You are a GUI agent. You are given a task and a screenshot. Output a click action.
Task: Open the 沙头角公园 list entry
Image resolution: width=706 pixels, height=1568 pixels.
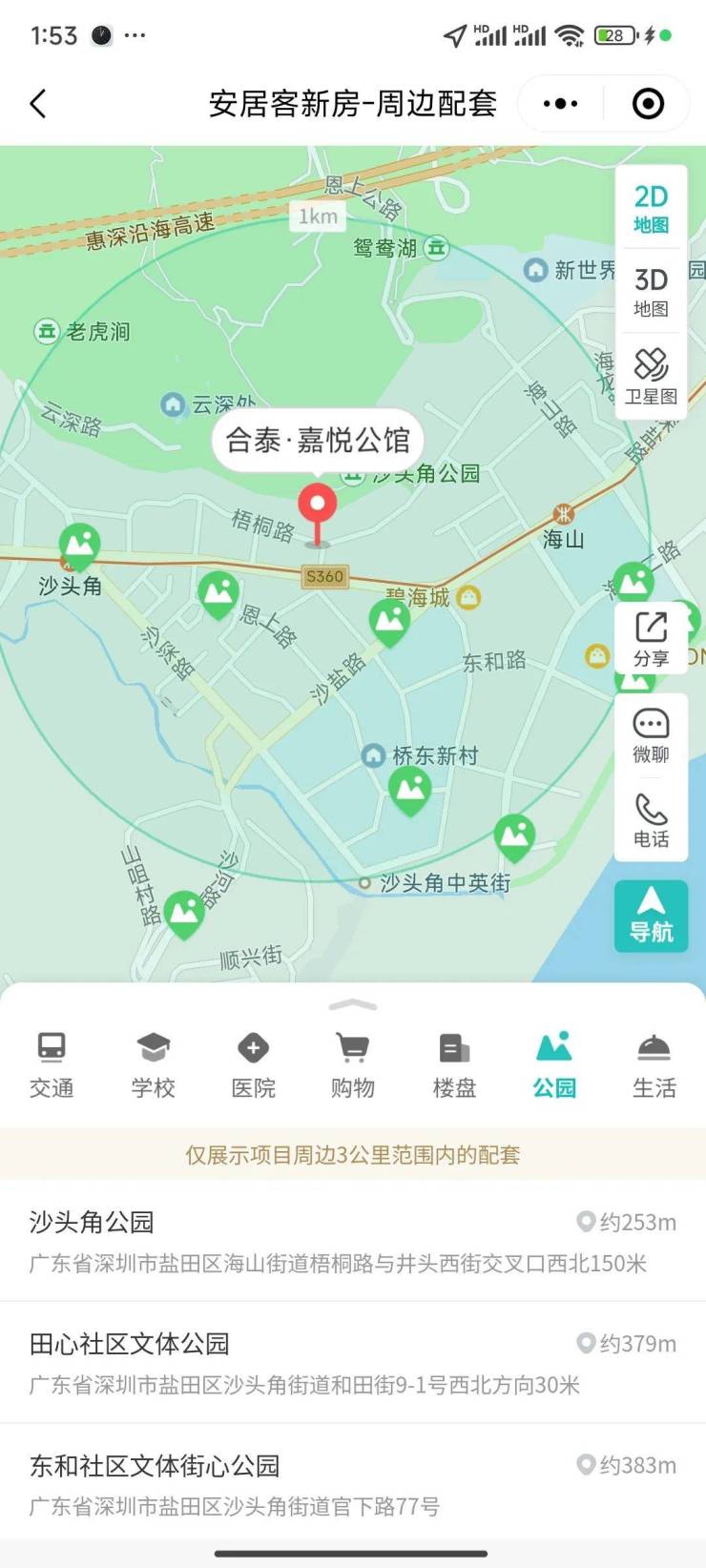[352, 1241]
